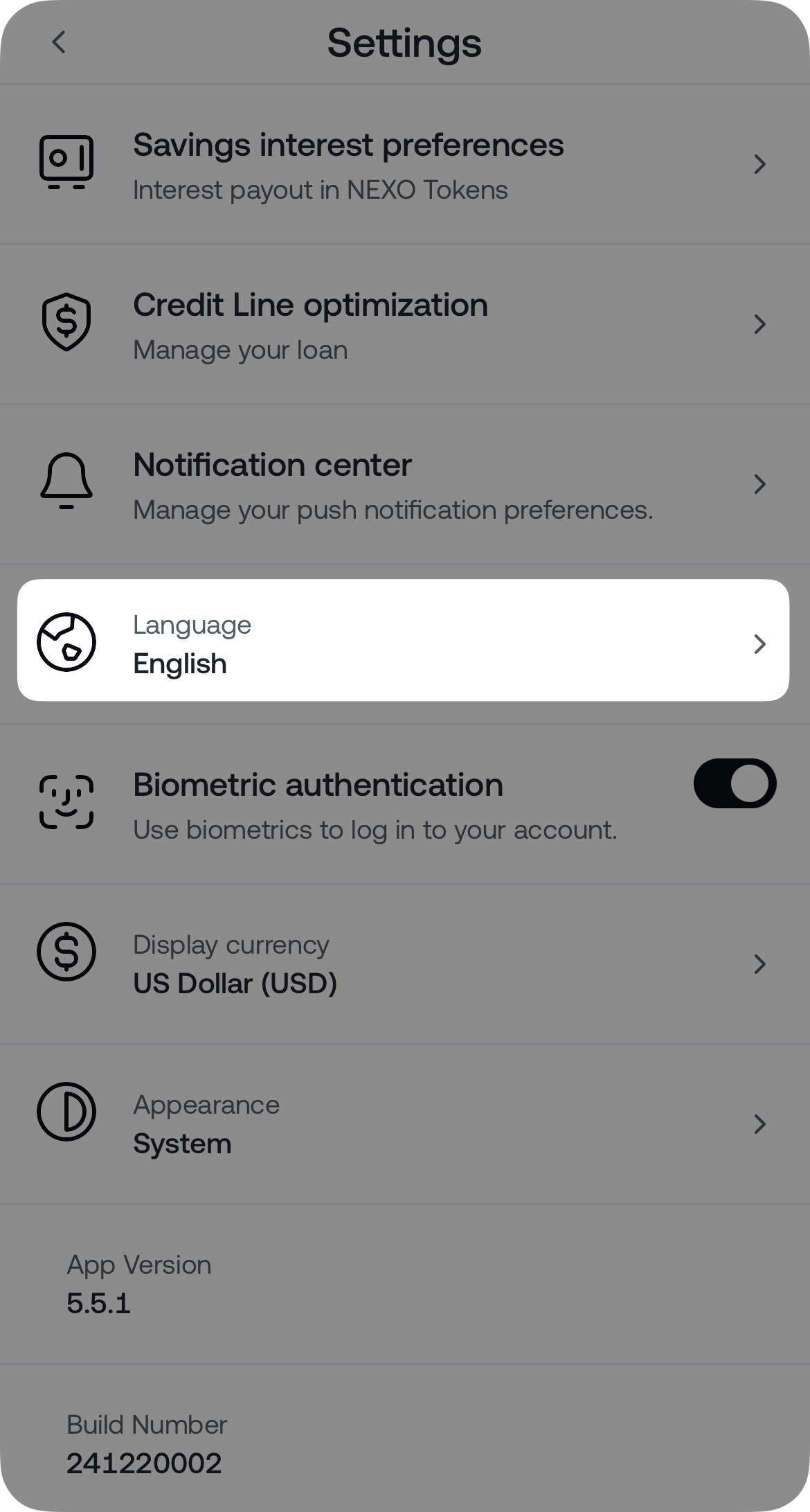This screenshot has width=810, height=1512.
Task: Open Appearance options
Action: [x=404, y=1123]
